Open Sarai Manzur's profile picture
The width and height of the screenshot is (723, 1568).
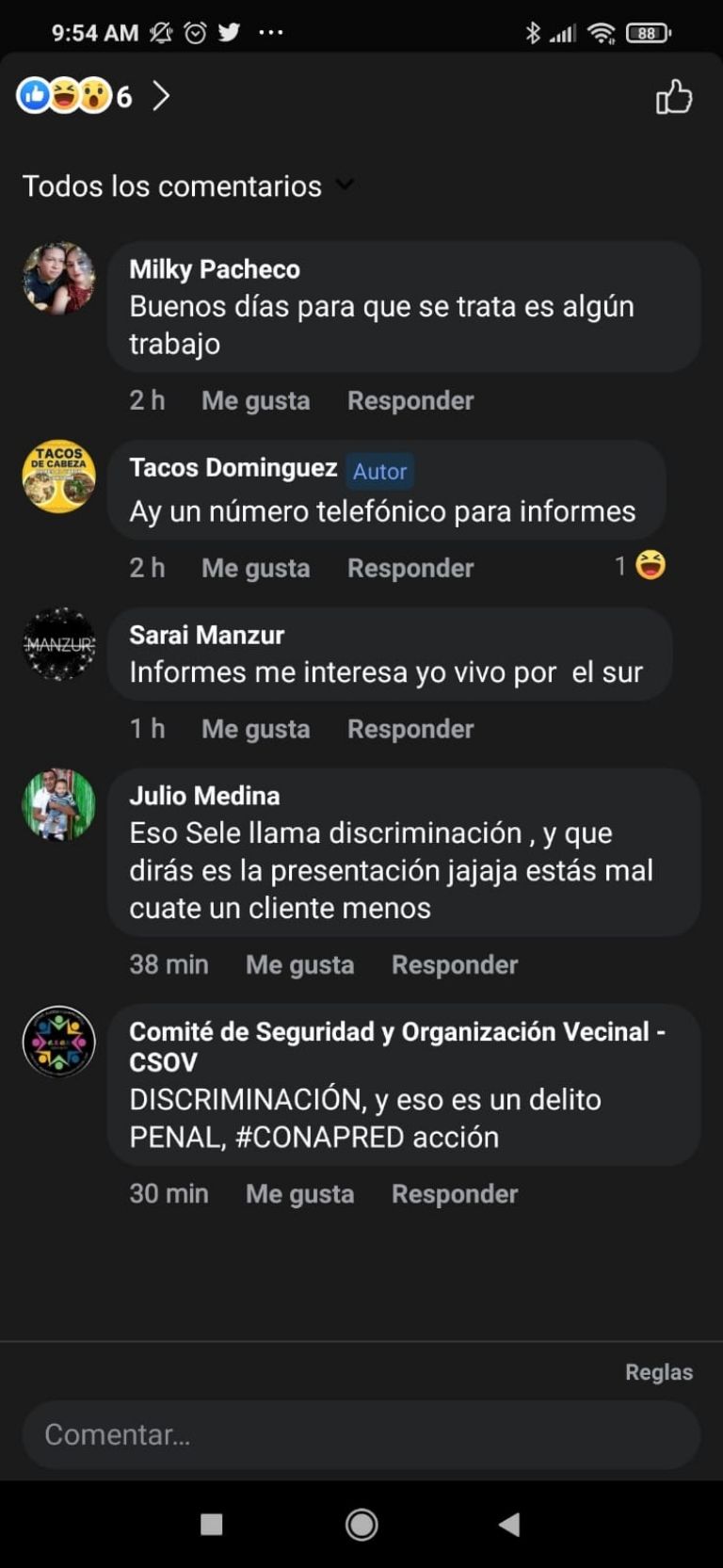(58, 644)
